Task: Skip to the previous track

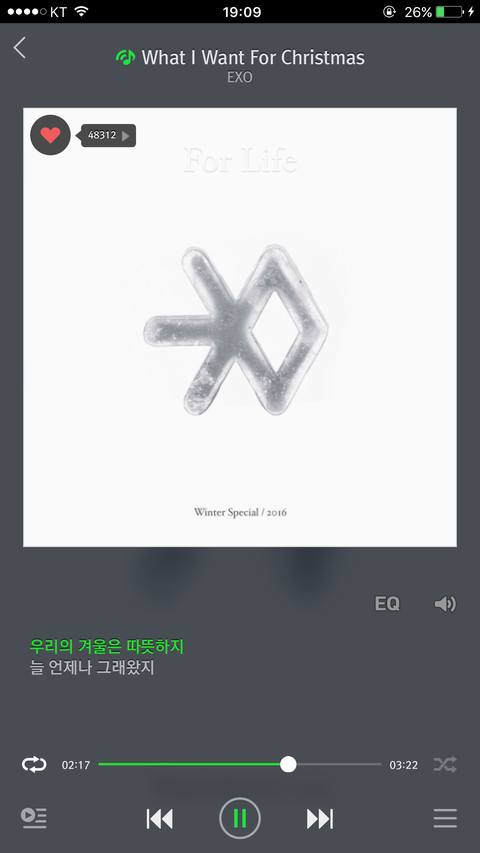Action: [x=159, y=819]
